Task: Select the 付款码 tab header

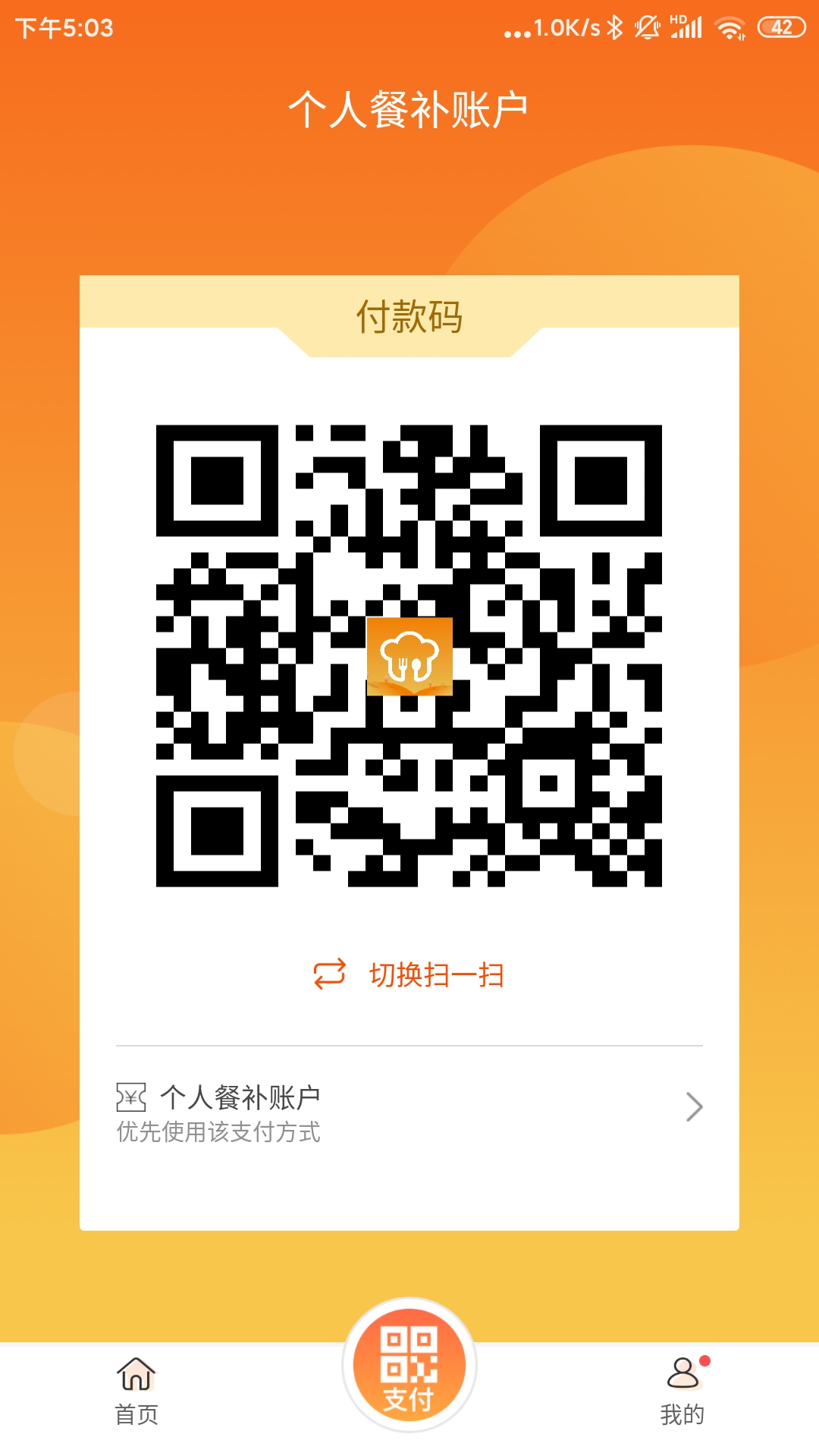Action: [409, 318]
